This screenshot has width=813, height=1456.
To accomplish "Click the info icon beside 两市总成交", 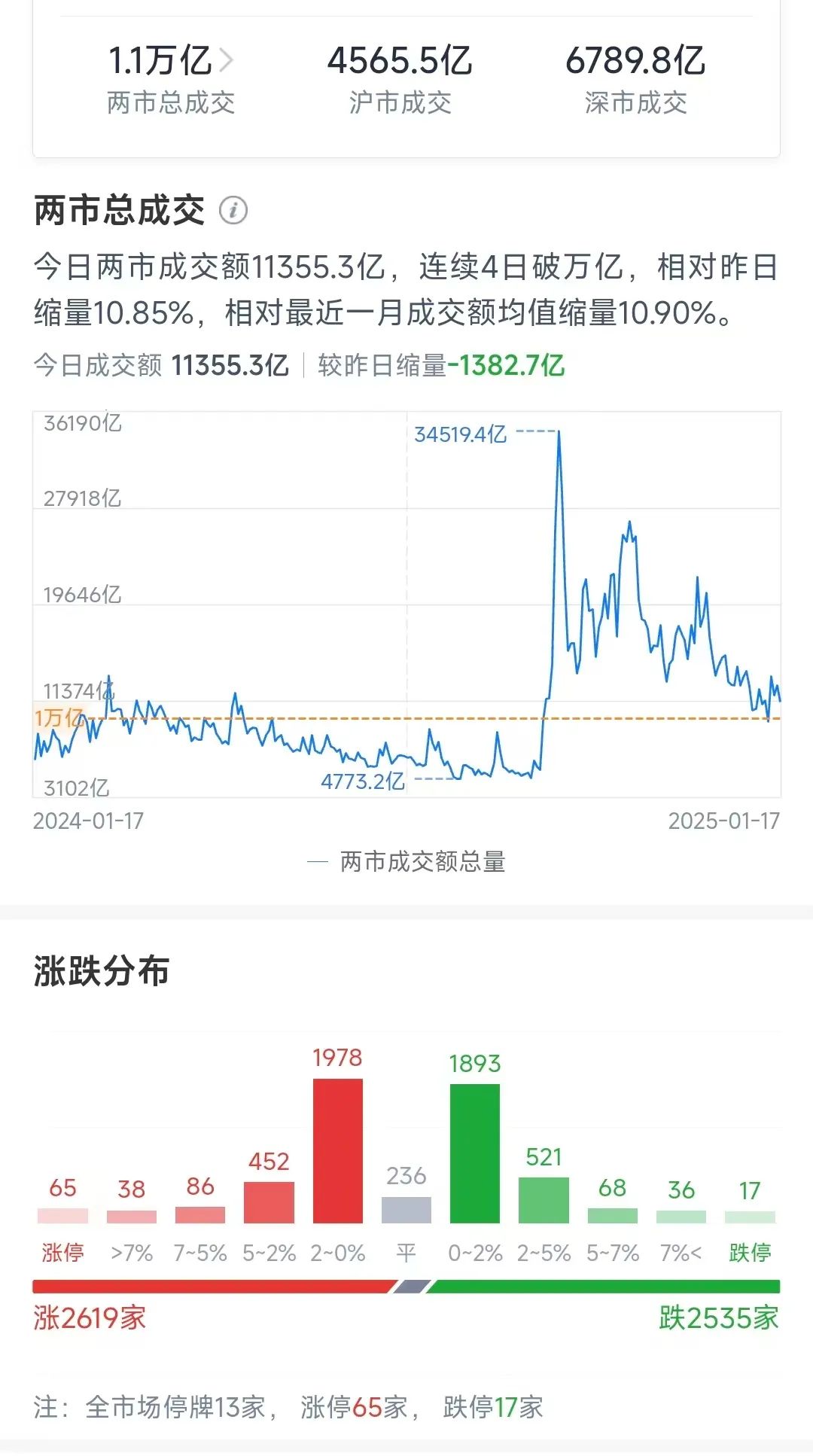I will click(233, 210).
